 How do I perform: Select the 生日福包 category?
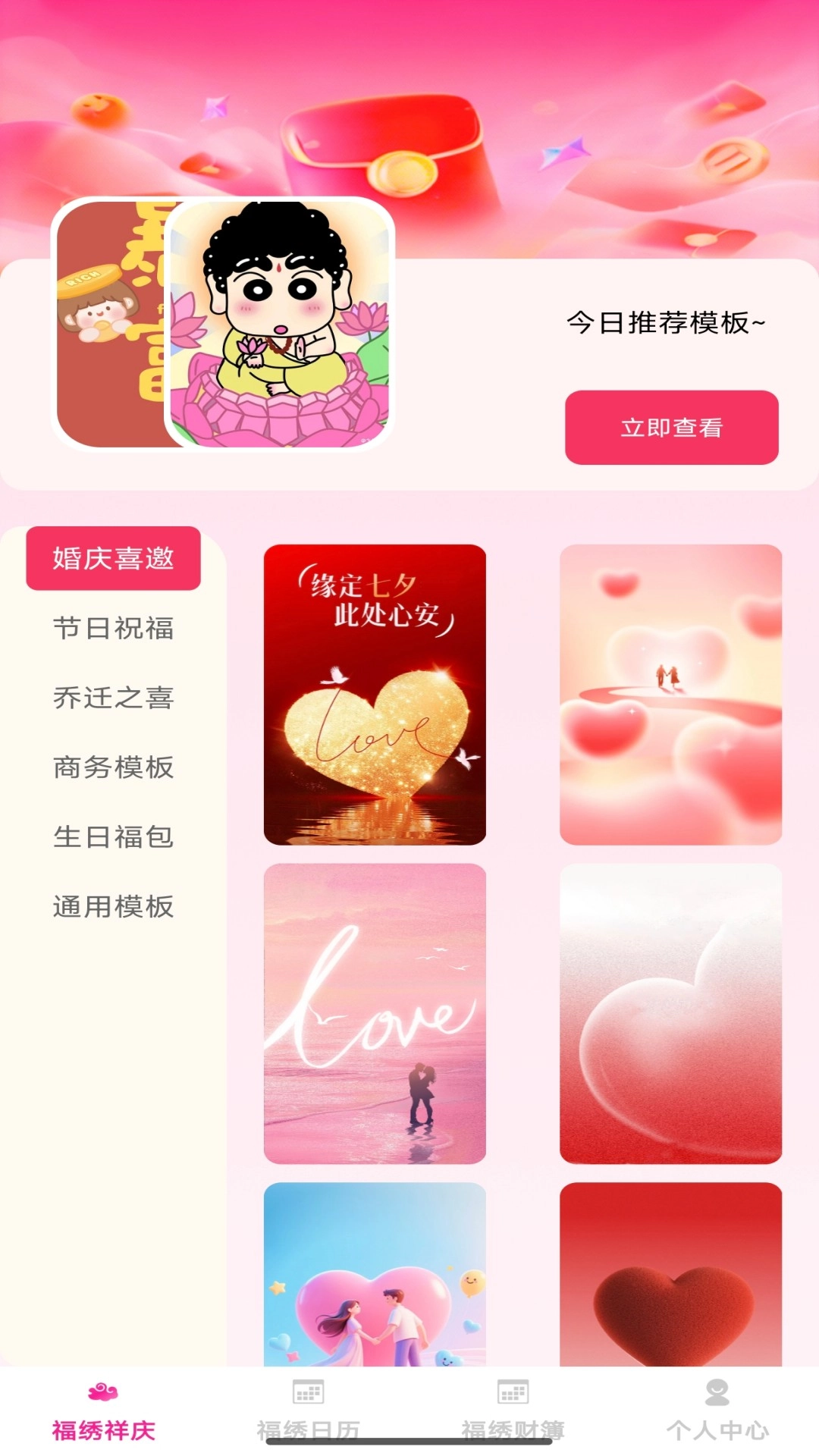(x=112, y=838)
